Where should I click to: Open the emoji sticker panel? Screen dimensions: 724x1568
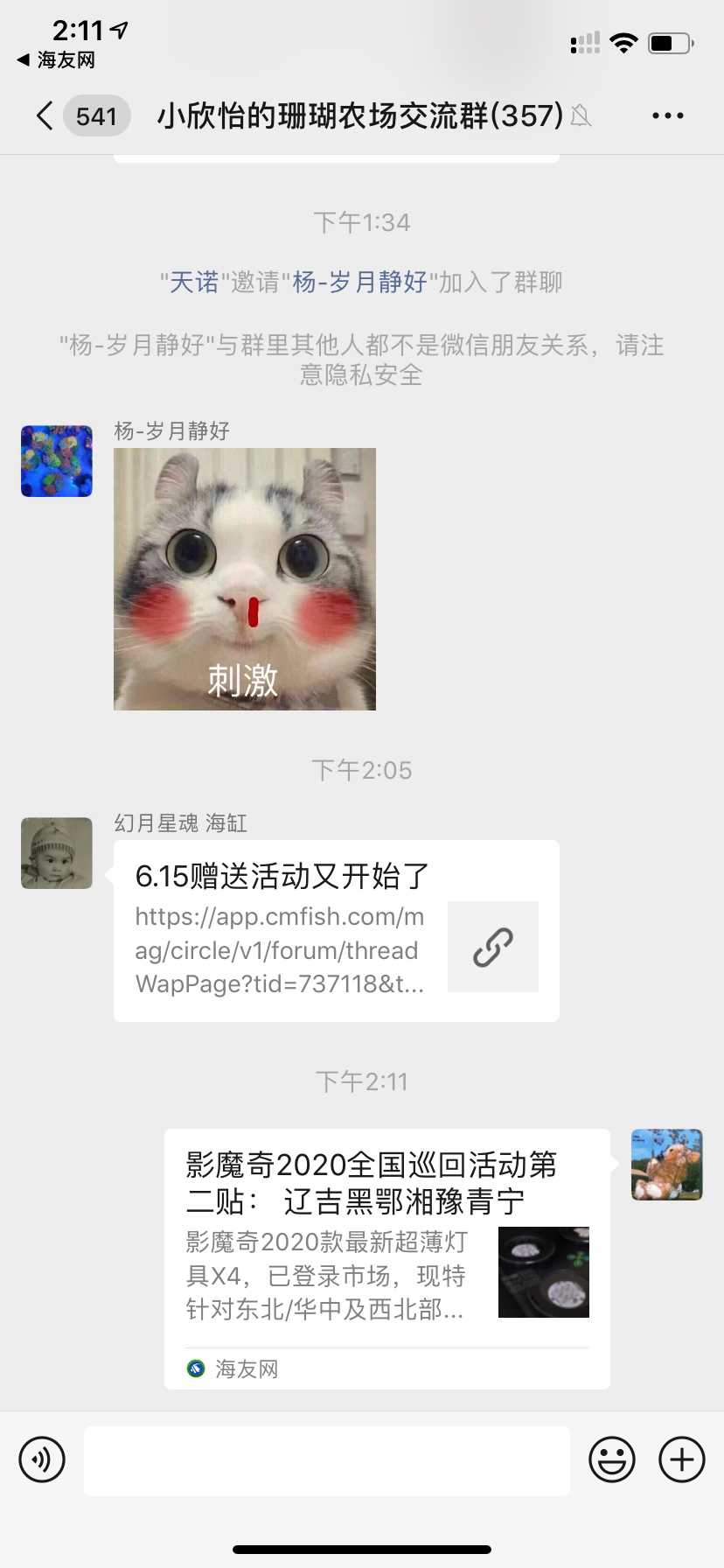[612, 1459]
